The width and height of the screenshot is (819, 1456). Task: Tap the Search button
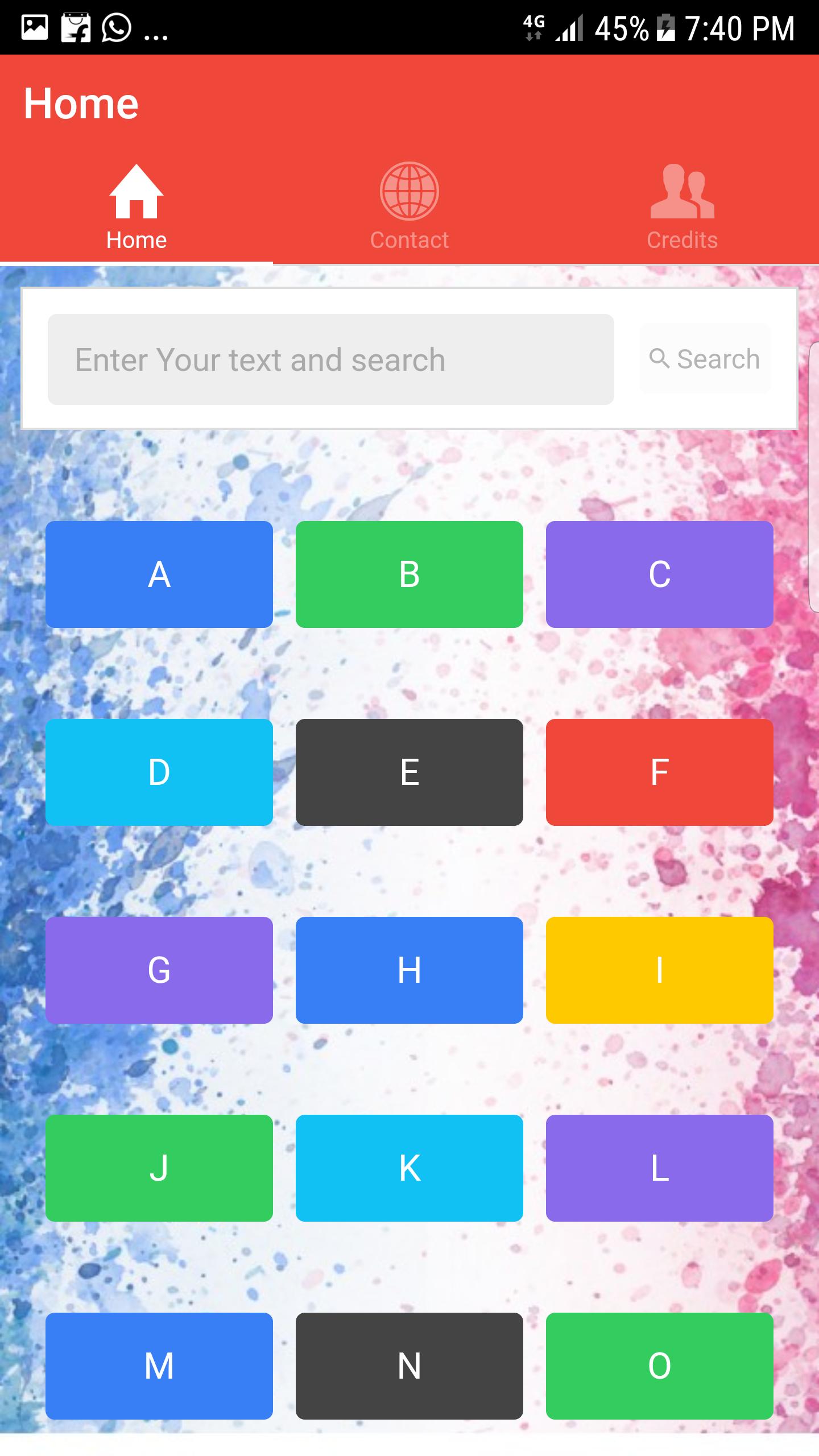pos(705,359)
